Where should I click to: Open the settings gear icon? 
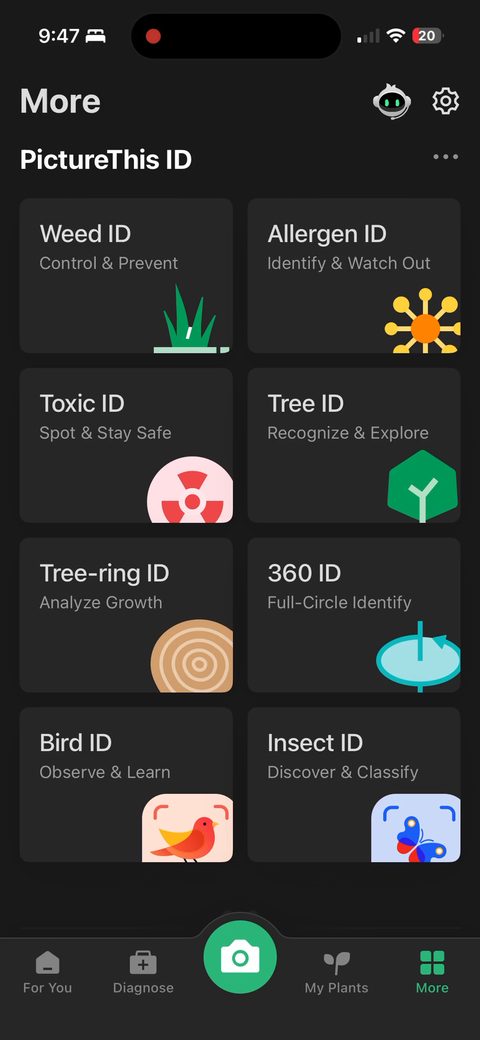point(446,101)
